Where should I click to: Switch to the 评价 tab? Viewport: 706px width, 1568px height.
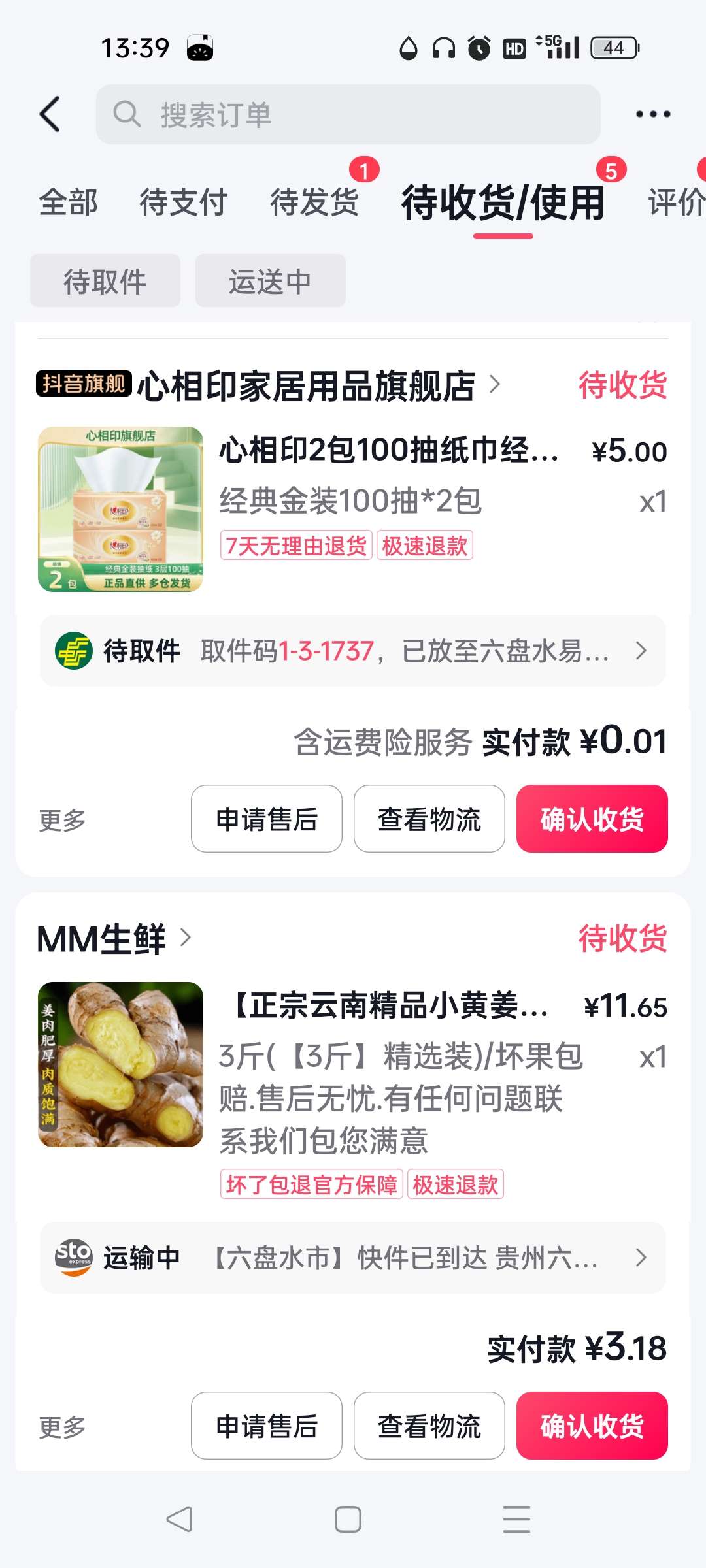point(673,203)
